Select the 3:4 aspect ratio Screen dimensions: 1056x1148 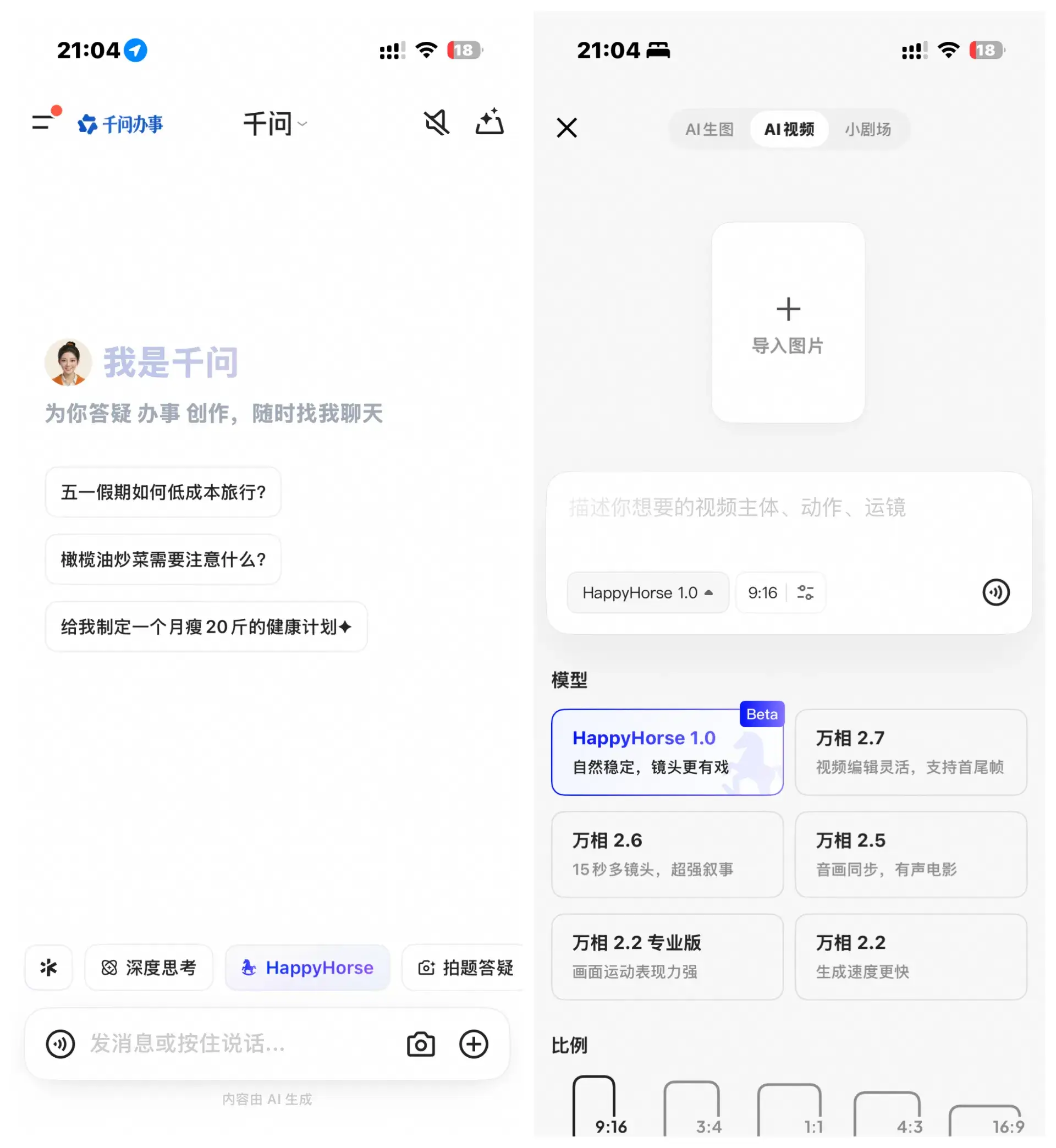point(691,1108)
